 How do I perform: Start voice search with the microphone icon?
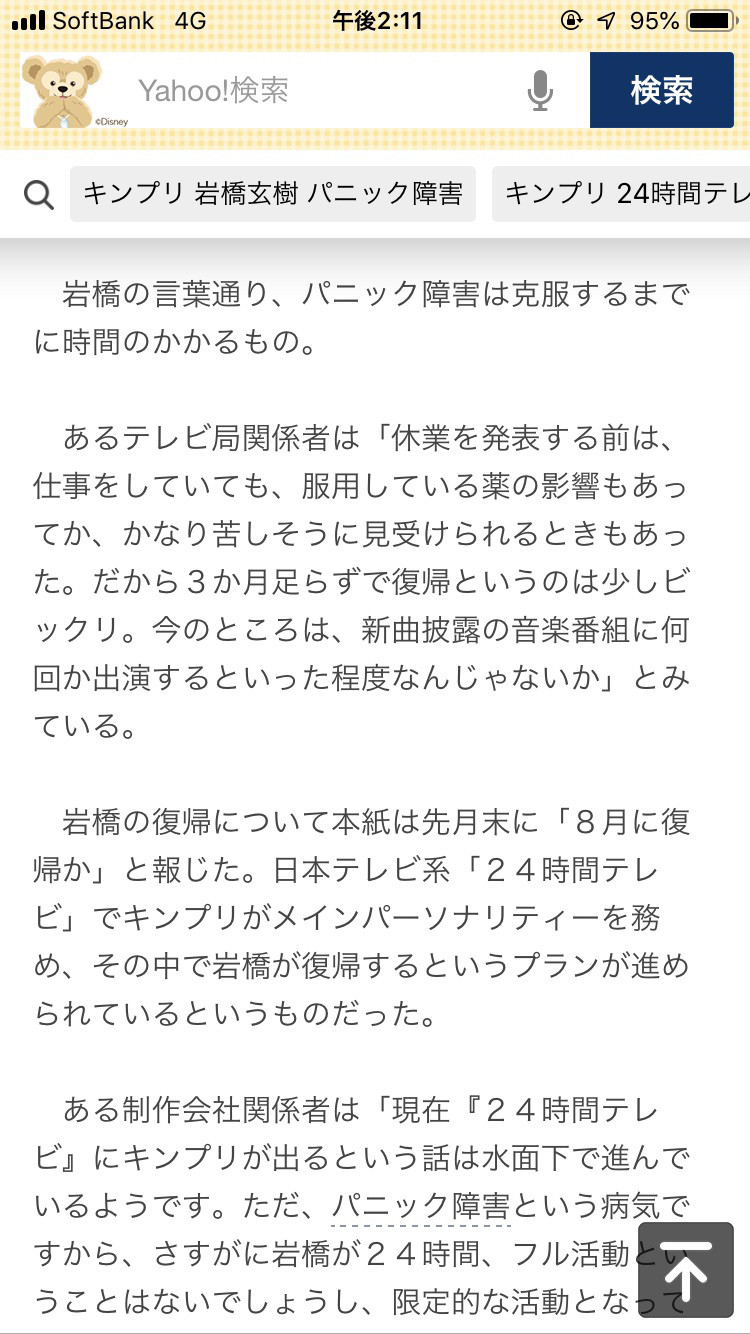pos(540,91)
